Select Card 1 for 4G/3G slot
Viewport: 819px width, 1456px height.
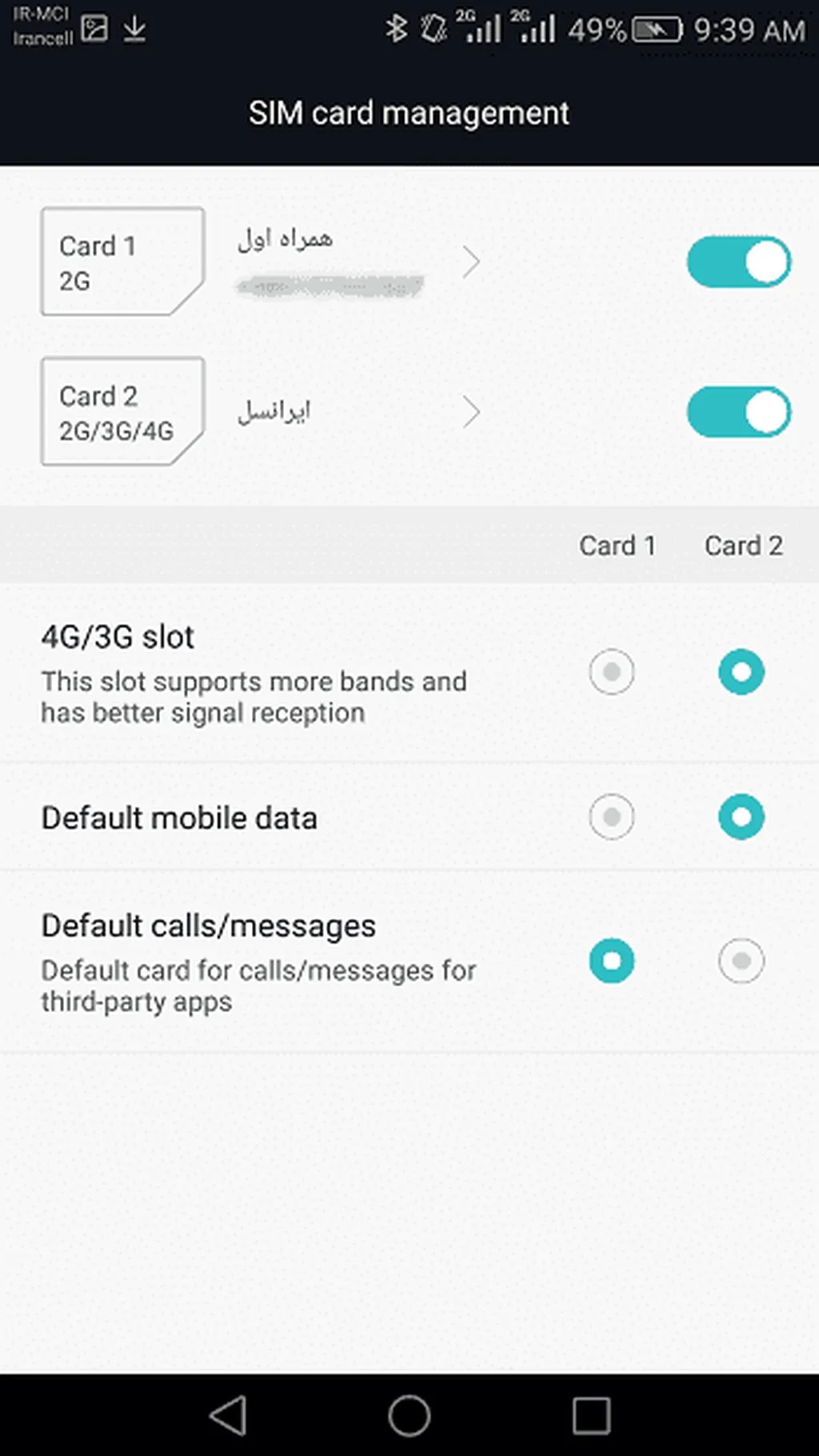click(612, 672)
